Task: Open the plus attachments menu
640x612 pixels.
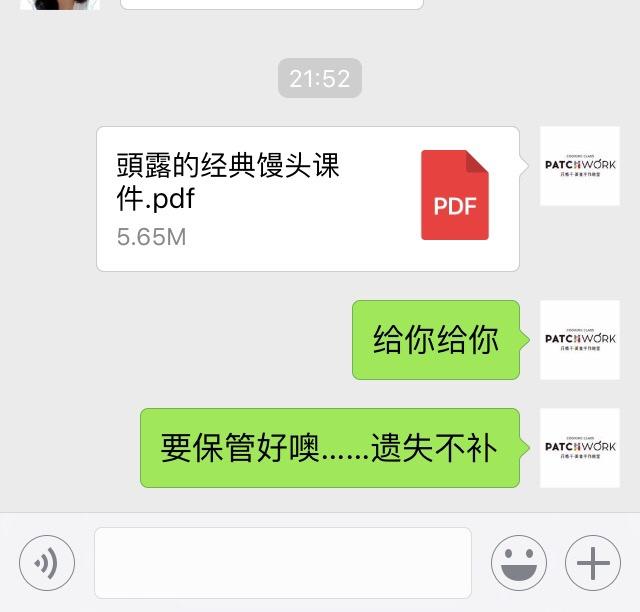Action: pos(593,563)
